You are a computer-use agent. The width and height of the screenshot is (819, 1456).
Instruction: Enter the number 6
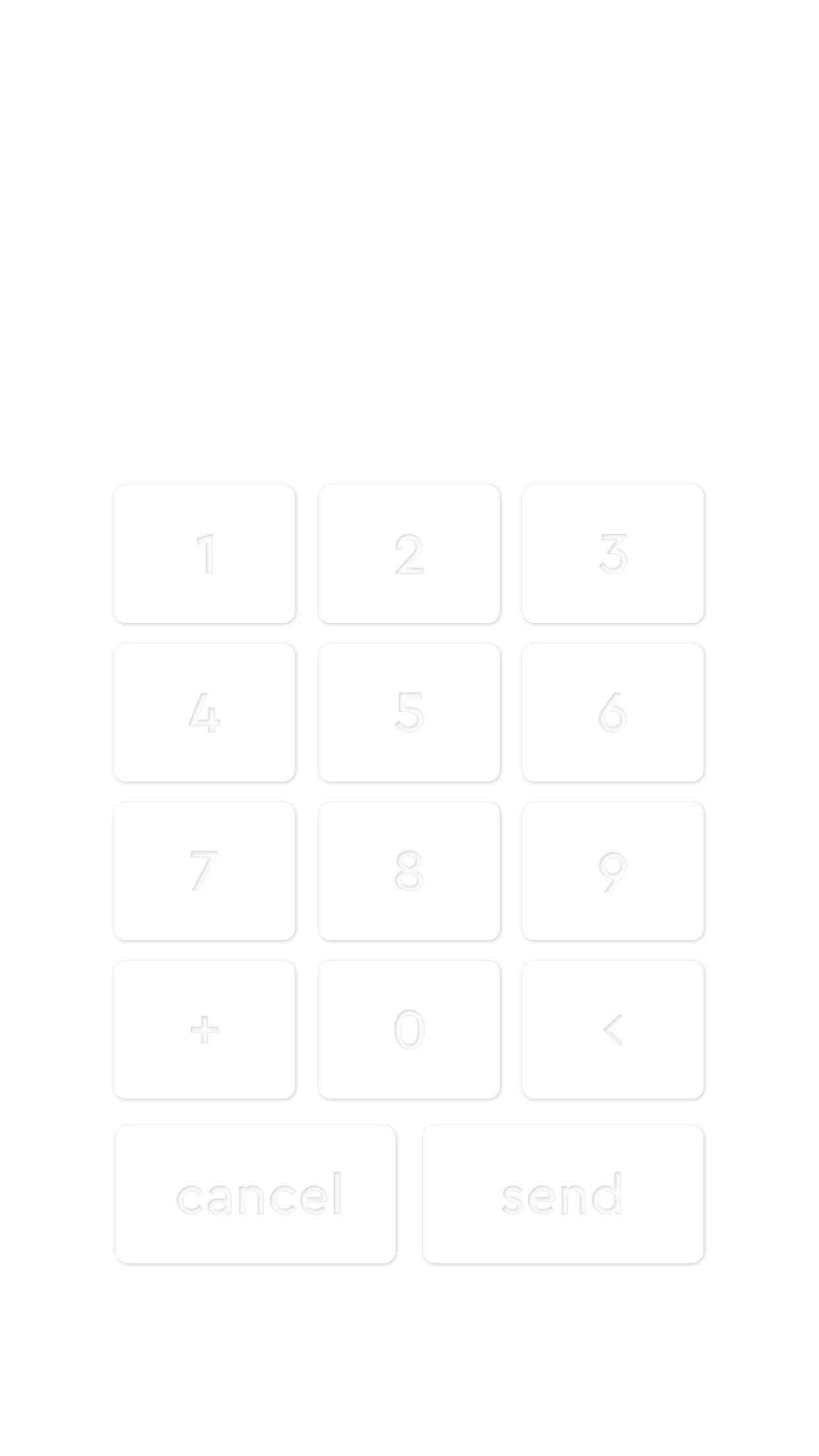(613, 712)
